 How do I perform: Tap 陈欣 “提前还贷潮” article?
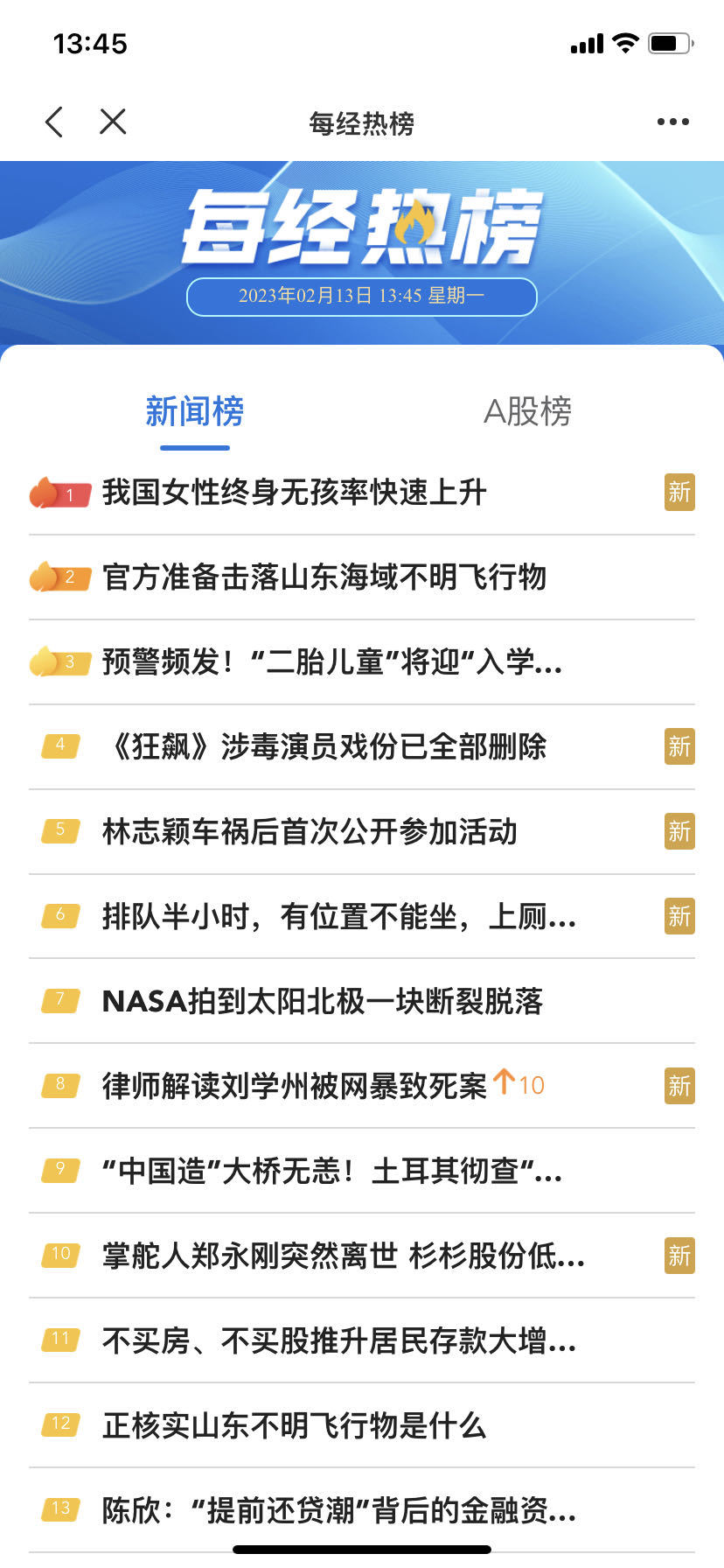click(338, 1511)
